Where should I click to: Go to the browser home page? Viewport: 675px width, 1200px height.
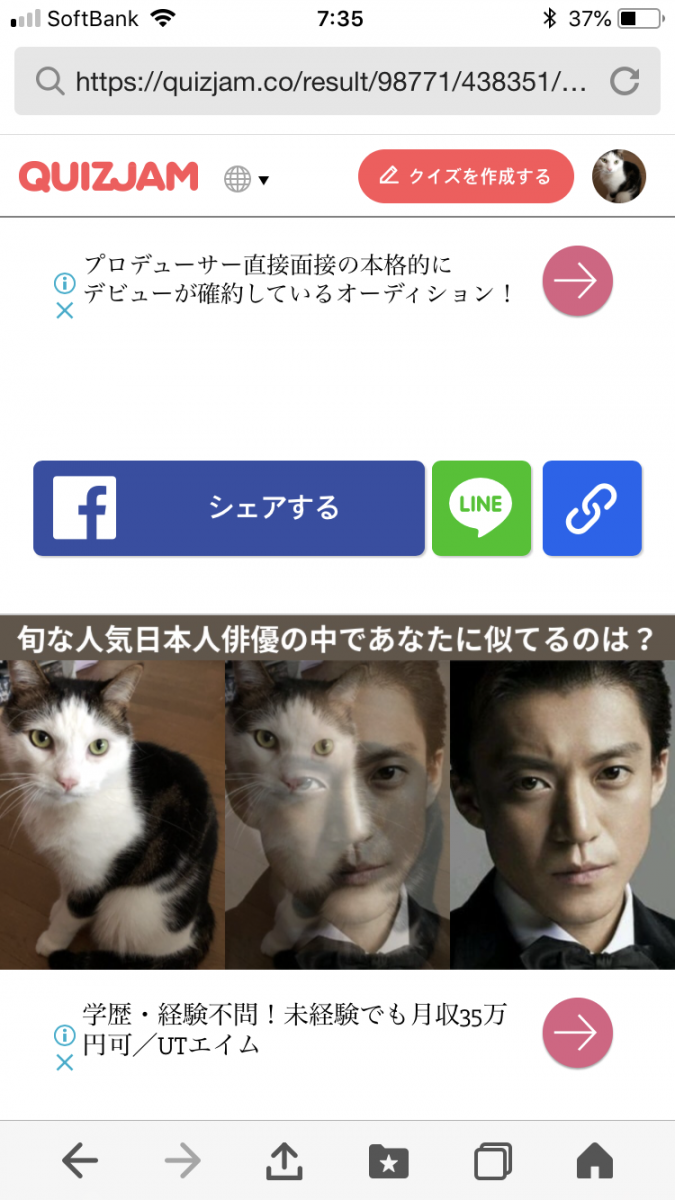point(595,1161)
